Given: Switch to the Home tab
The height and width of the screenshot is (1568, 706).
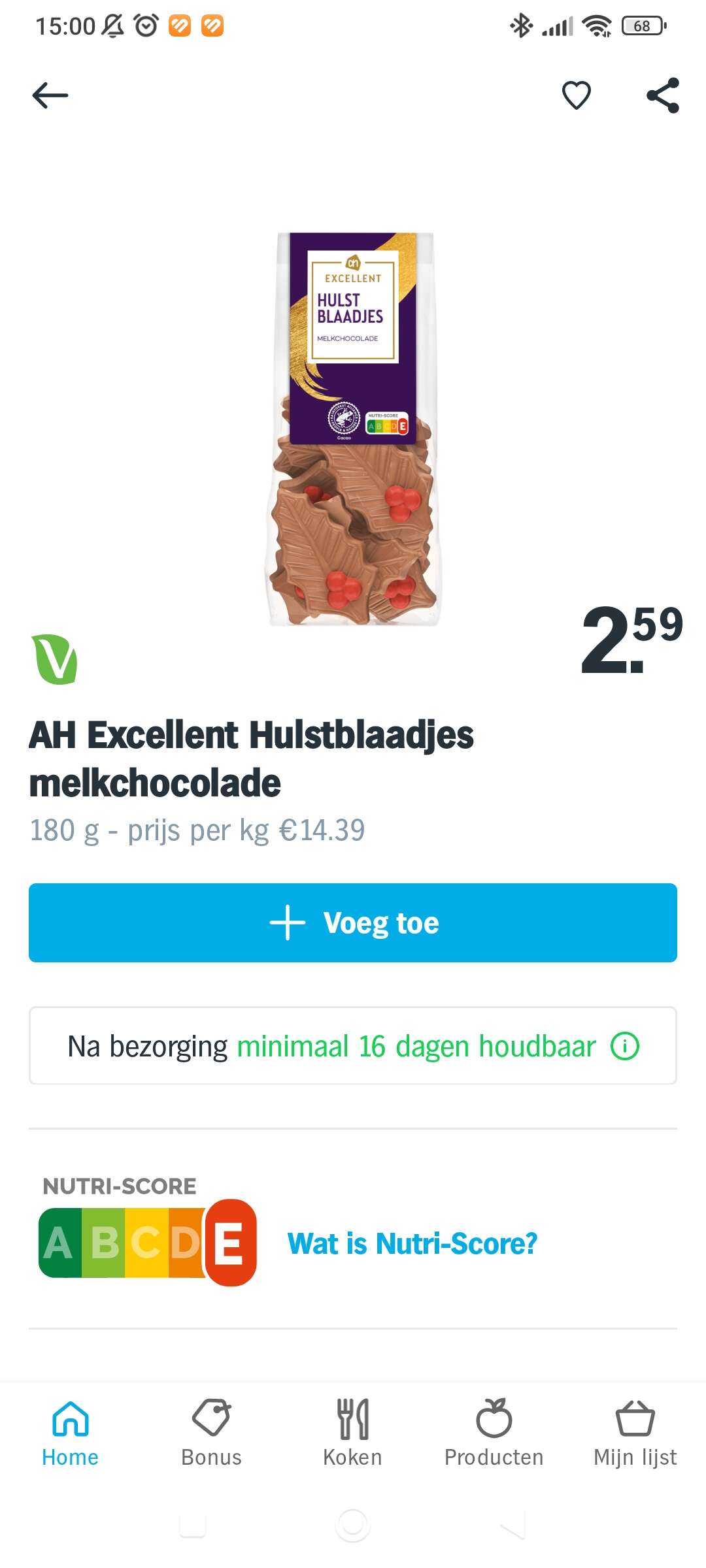Looking at the screenshot, I should tap(71, 1433).
